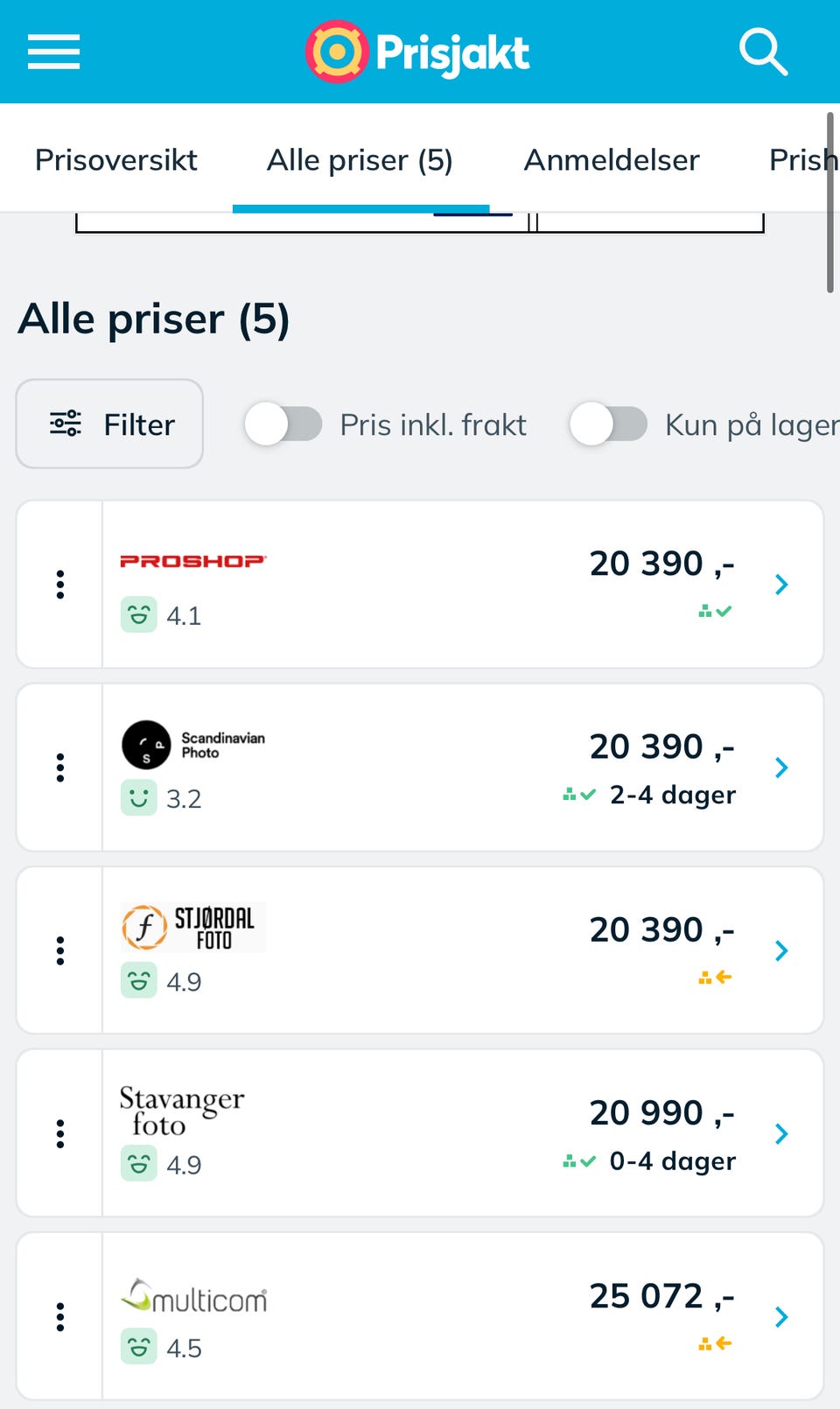
Task: Open the Prisoversikt tab
Action: point(115,159)
